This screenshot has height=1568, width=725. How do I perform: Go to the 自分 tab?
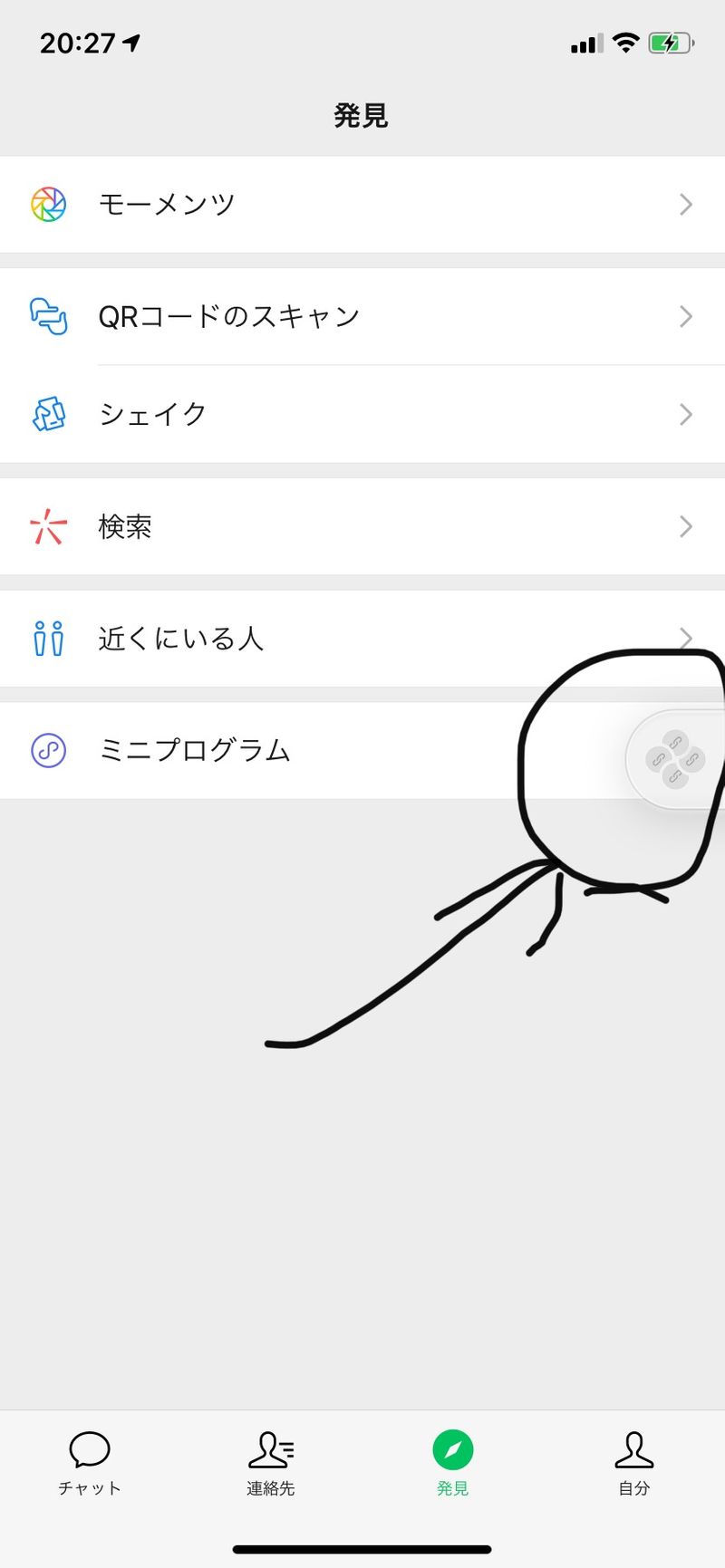point(633,1462)
